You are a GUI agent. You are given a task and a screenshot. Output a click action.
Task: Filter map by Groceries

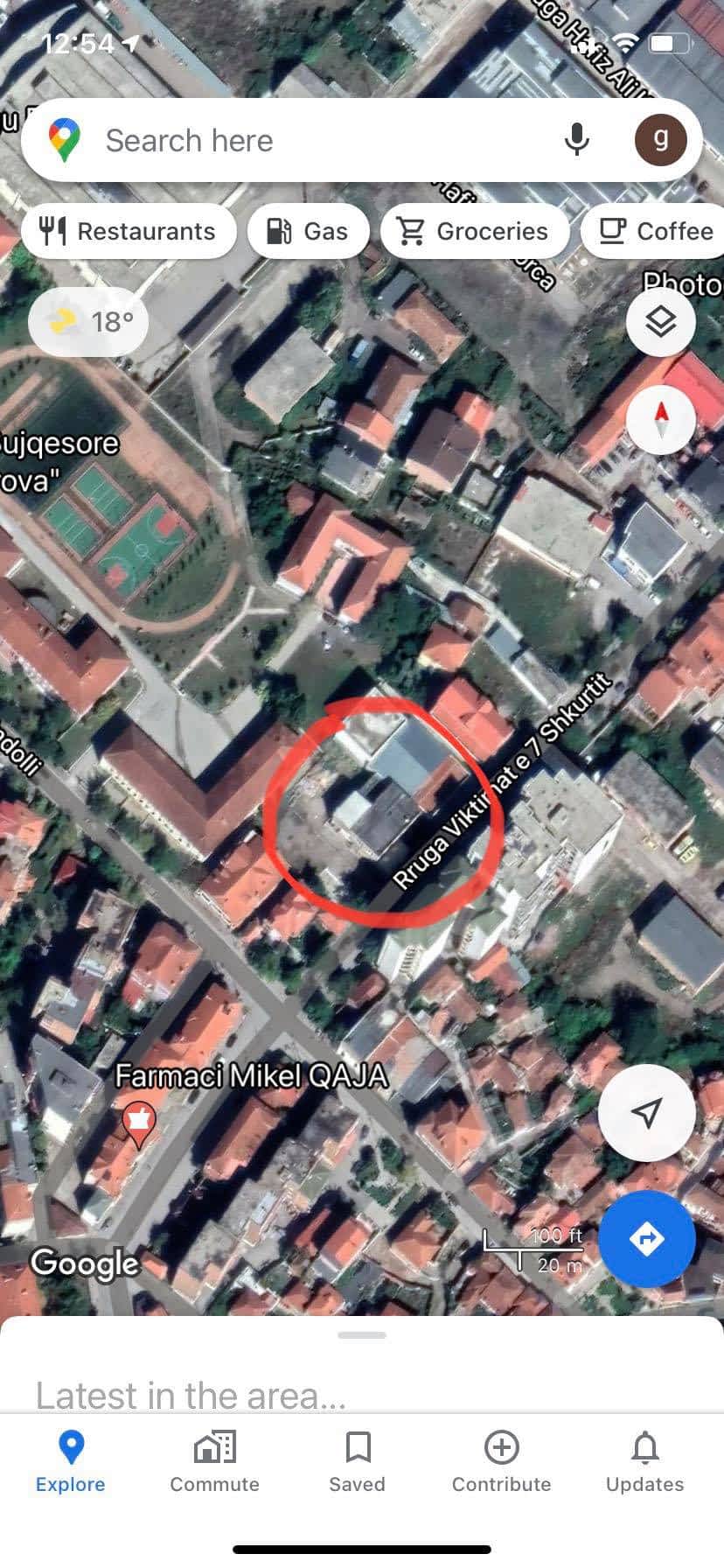click(474, 231)
